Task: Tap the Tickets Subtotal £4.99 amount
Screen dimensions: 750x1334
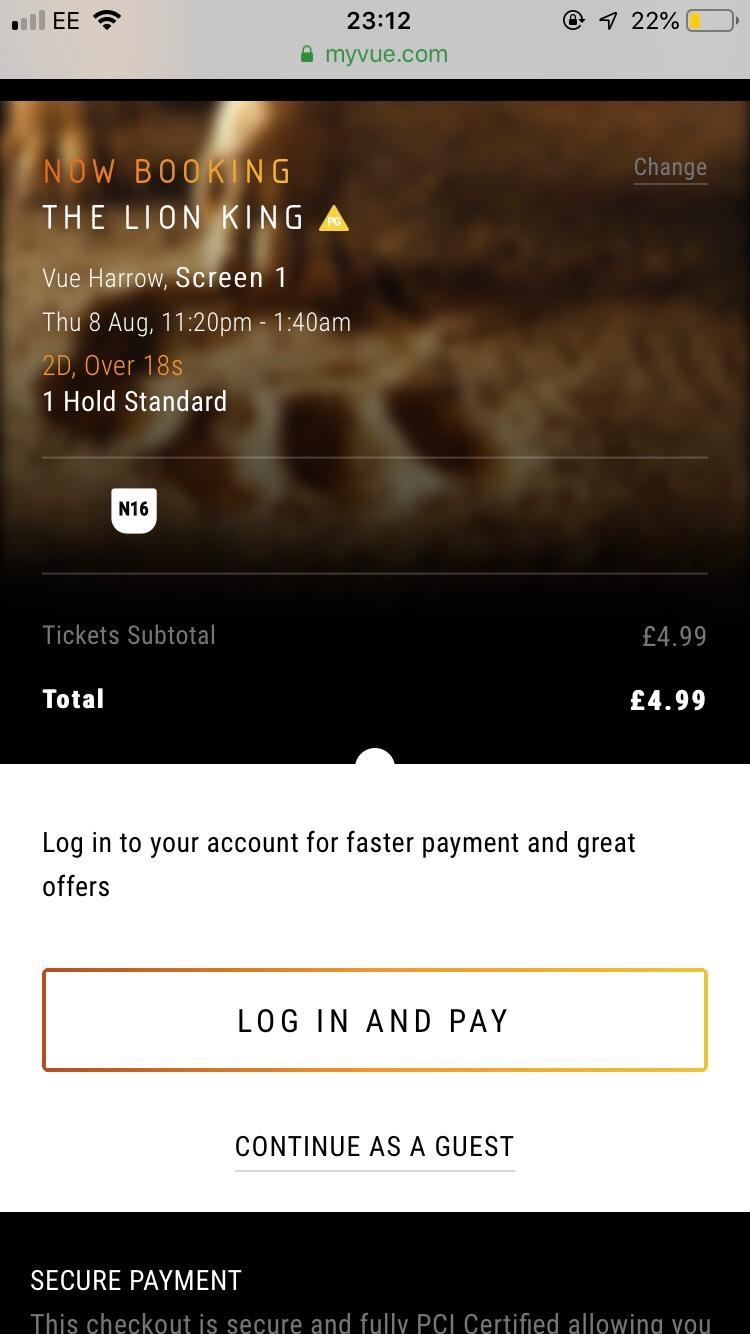Action: (x=674, y=636)
